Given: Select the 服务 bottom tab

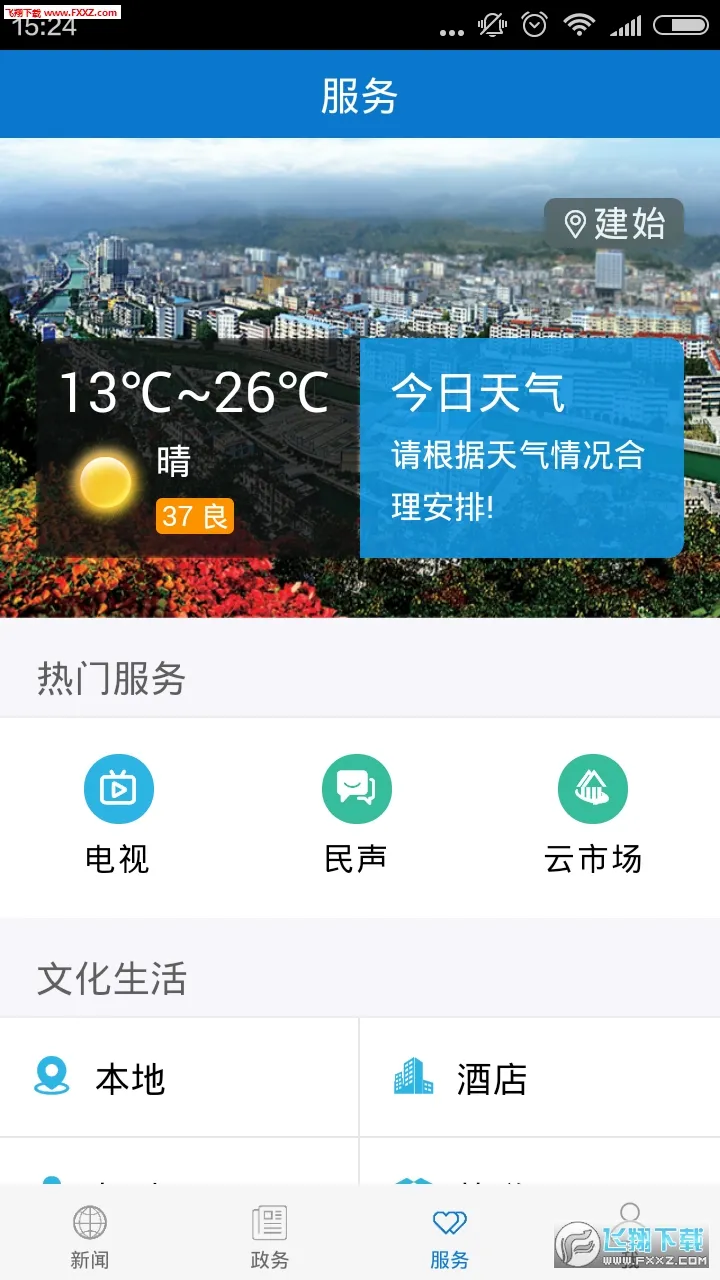Looking at the screenshot, I should point(449,1235).
